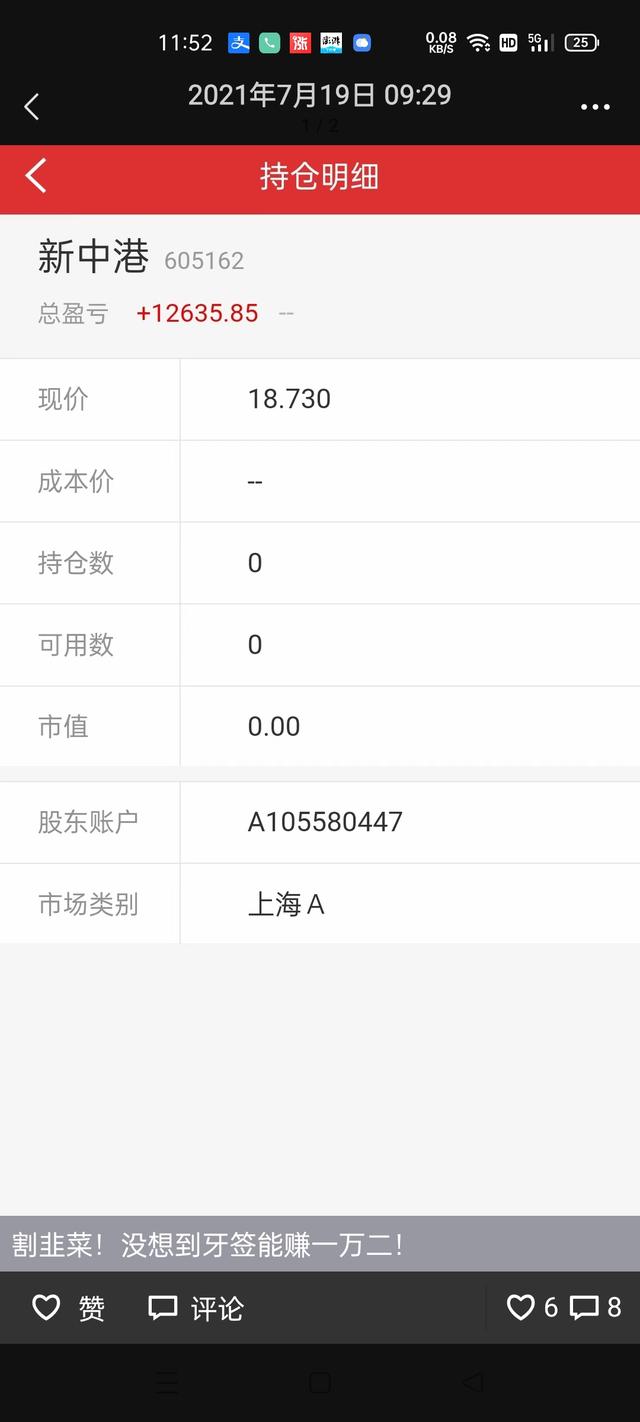Open the three-dot overflow menu
The height and width of the screenshot is (1422, 640).
(595, 107)
